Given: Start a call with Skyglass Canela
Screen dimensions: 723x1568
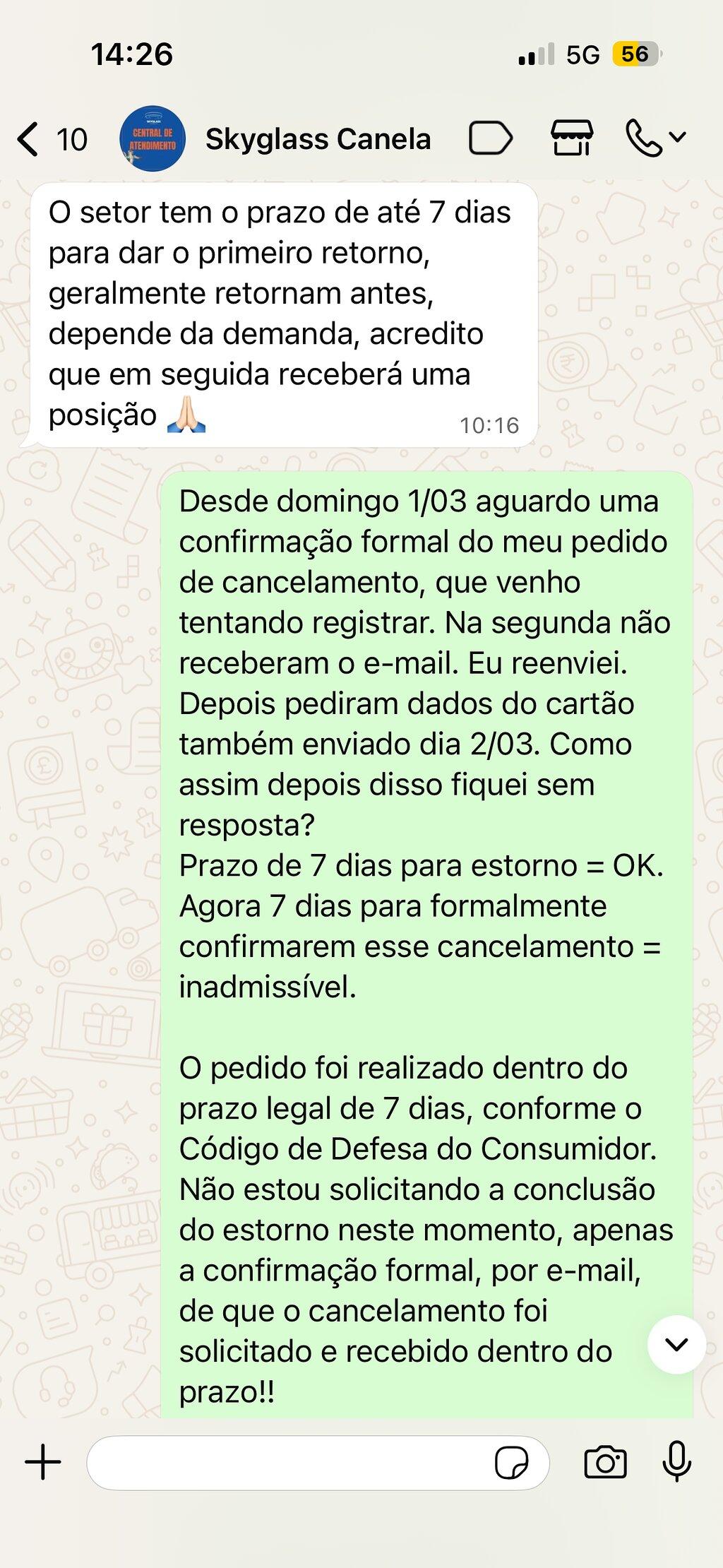Looking at the screenshot, I should click(656, 138).
